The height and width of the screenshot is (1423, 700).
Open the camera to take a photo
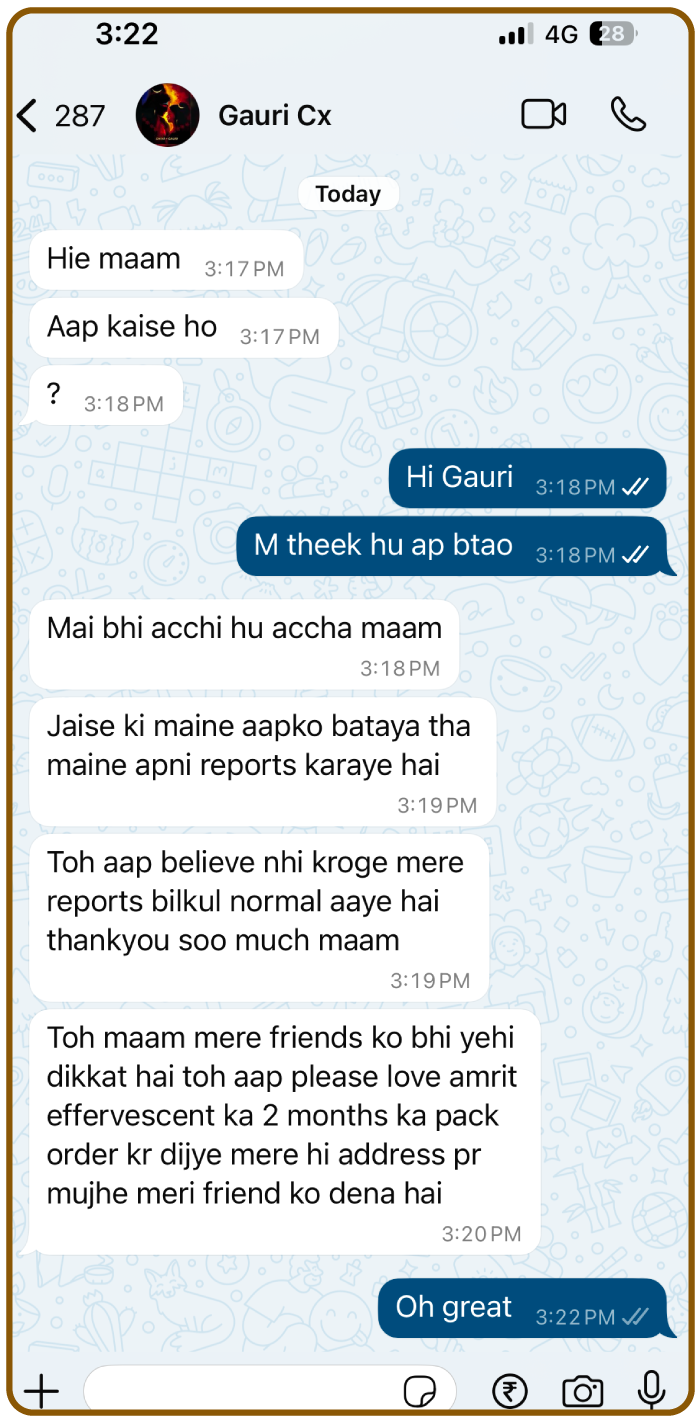582,1391
